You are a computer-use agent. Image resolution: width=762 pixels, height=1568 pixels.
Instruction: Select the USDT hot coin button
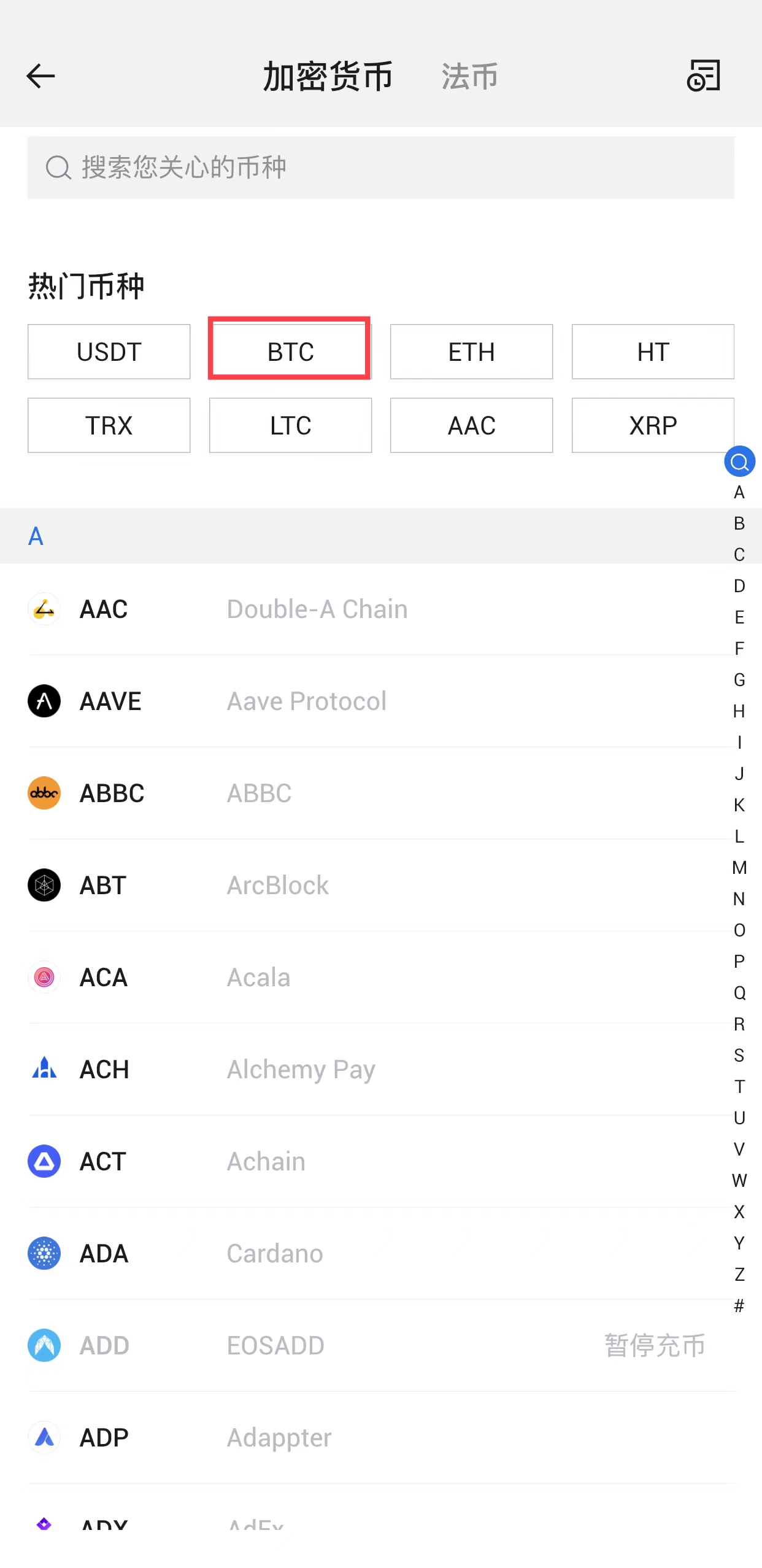pyautogui.click(x=109, y=351)
